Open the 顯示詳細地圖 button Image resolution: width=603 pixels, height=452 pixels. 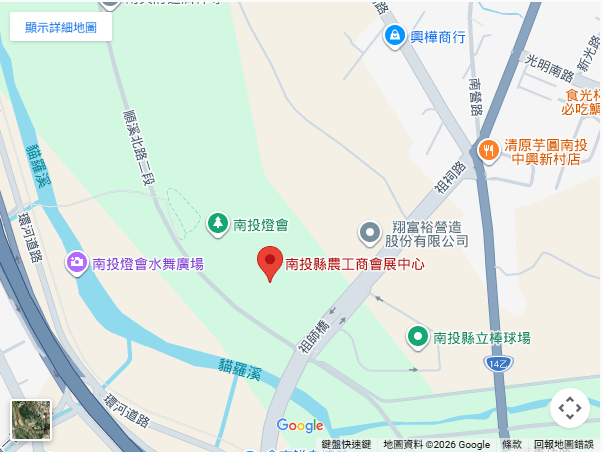[x=61, y=28]
